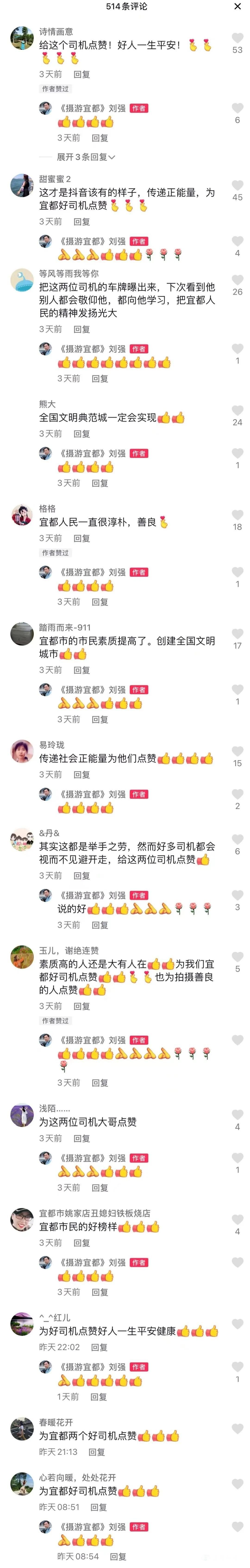Screen dimensions: 250x1568
Task: Reply to 诗情画意's comment
Action: pos(81,74)
